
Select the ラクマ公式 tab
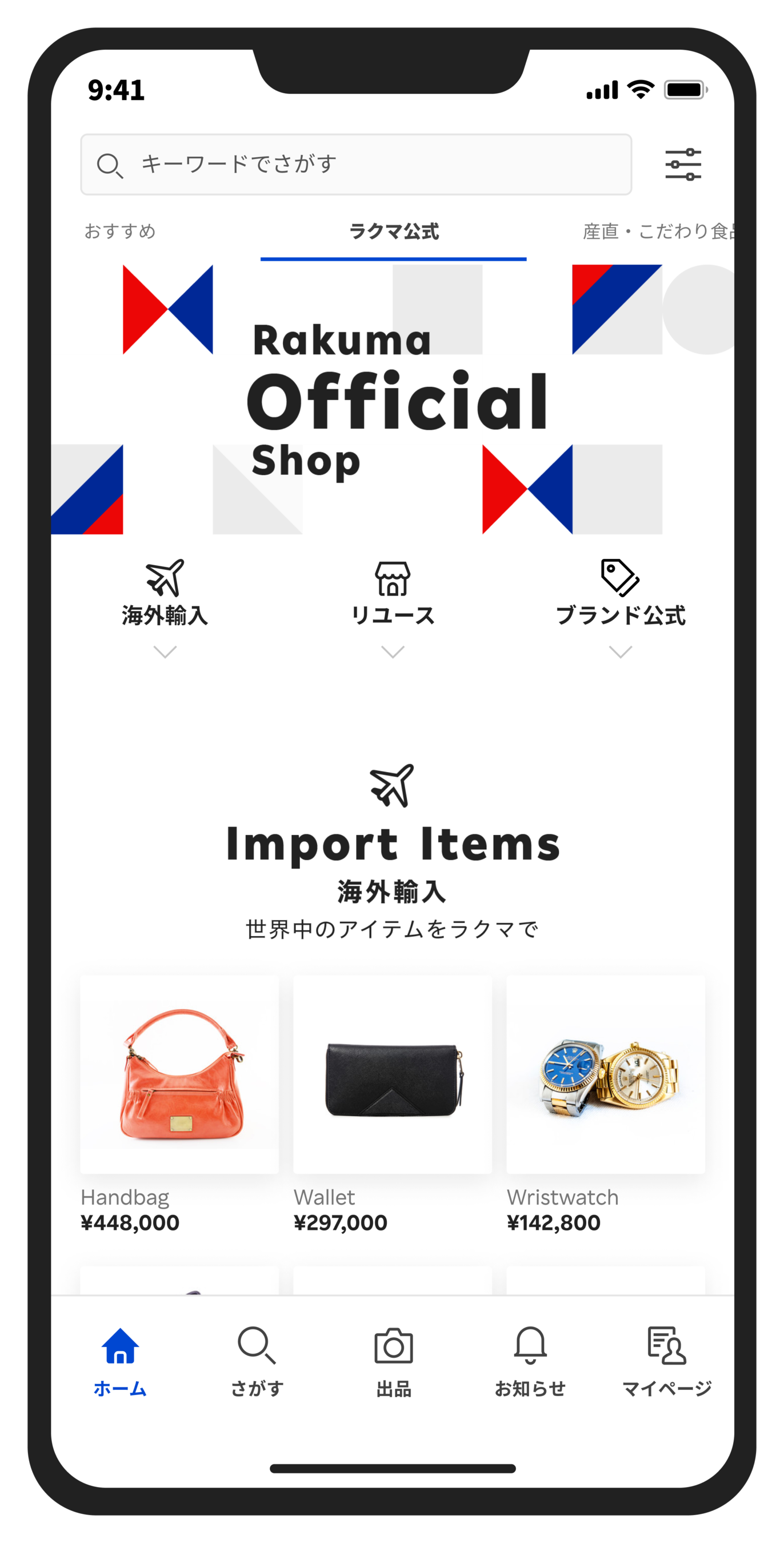click(x=394, y=231)
